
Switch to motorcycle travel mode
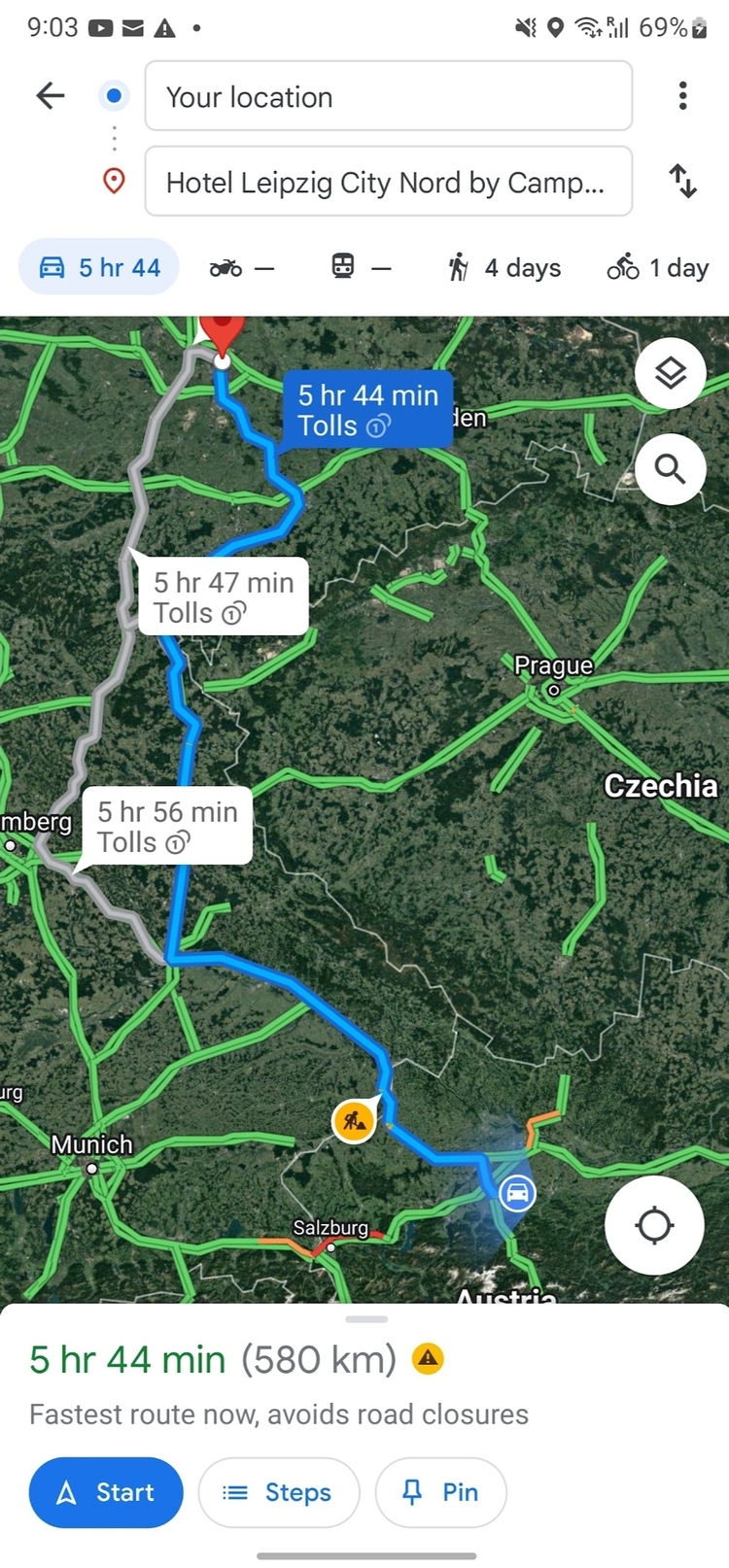241,267
